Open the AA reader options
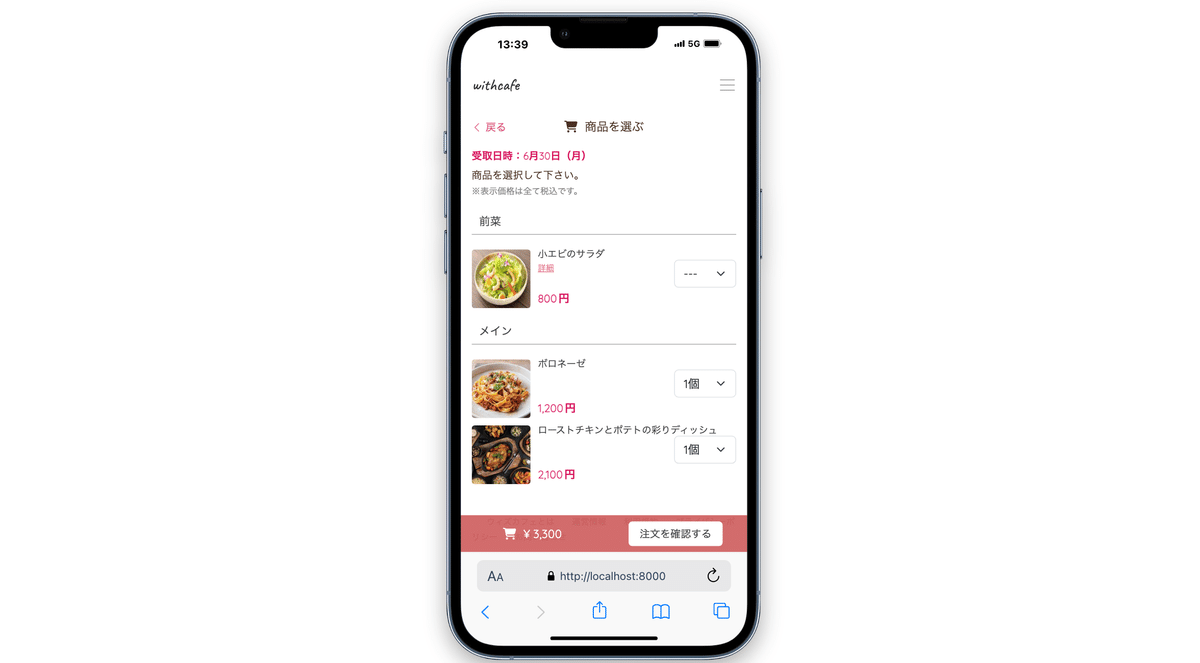 point(495,576)
